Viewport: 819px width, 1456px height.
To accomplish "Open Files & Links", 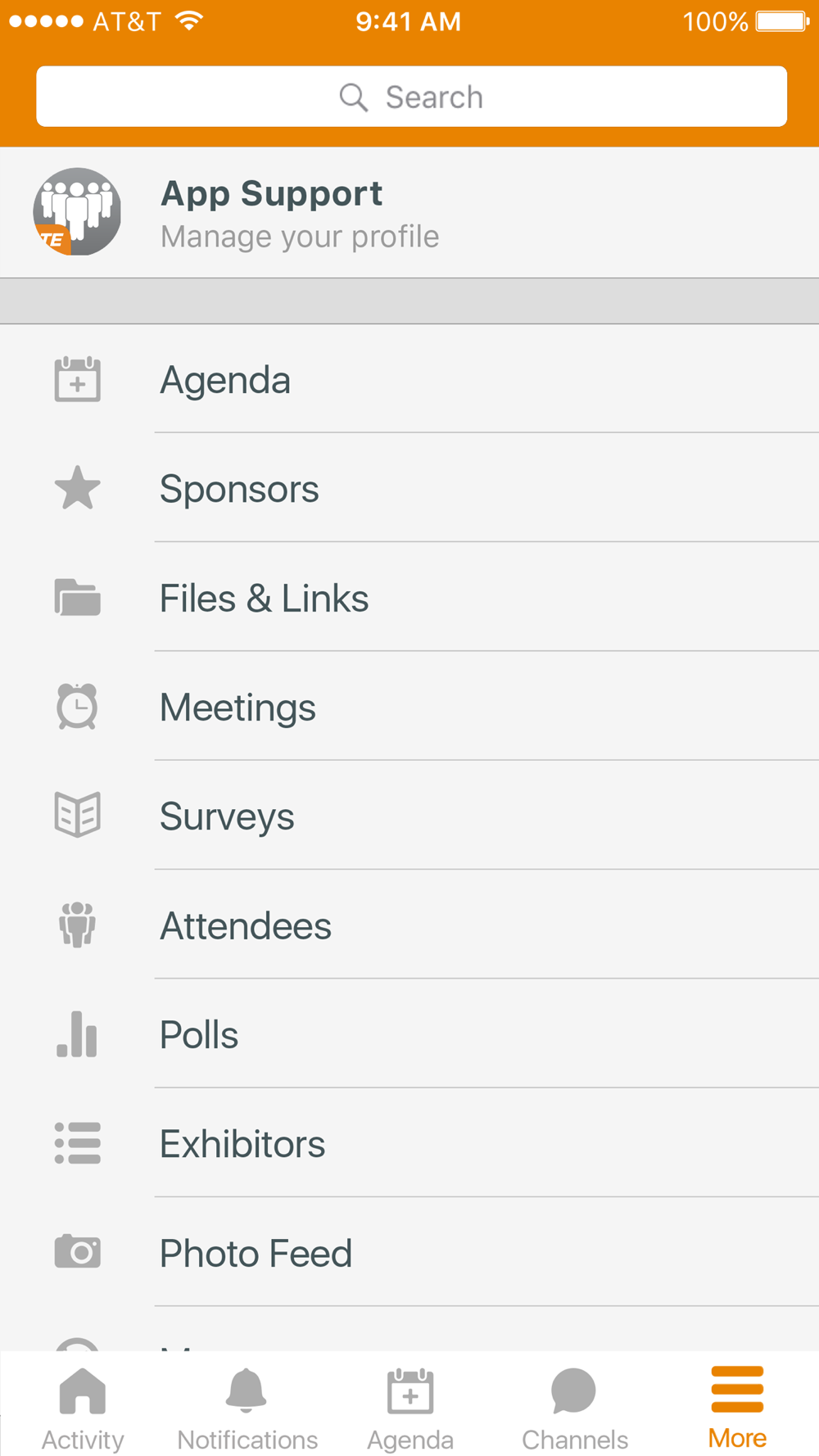I will pyautogui.click(x=409, y=597).
